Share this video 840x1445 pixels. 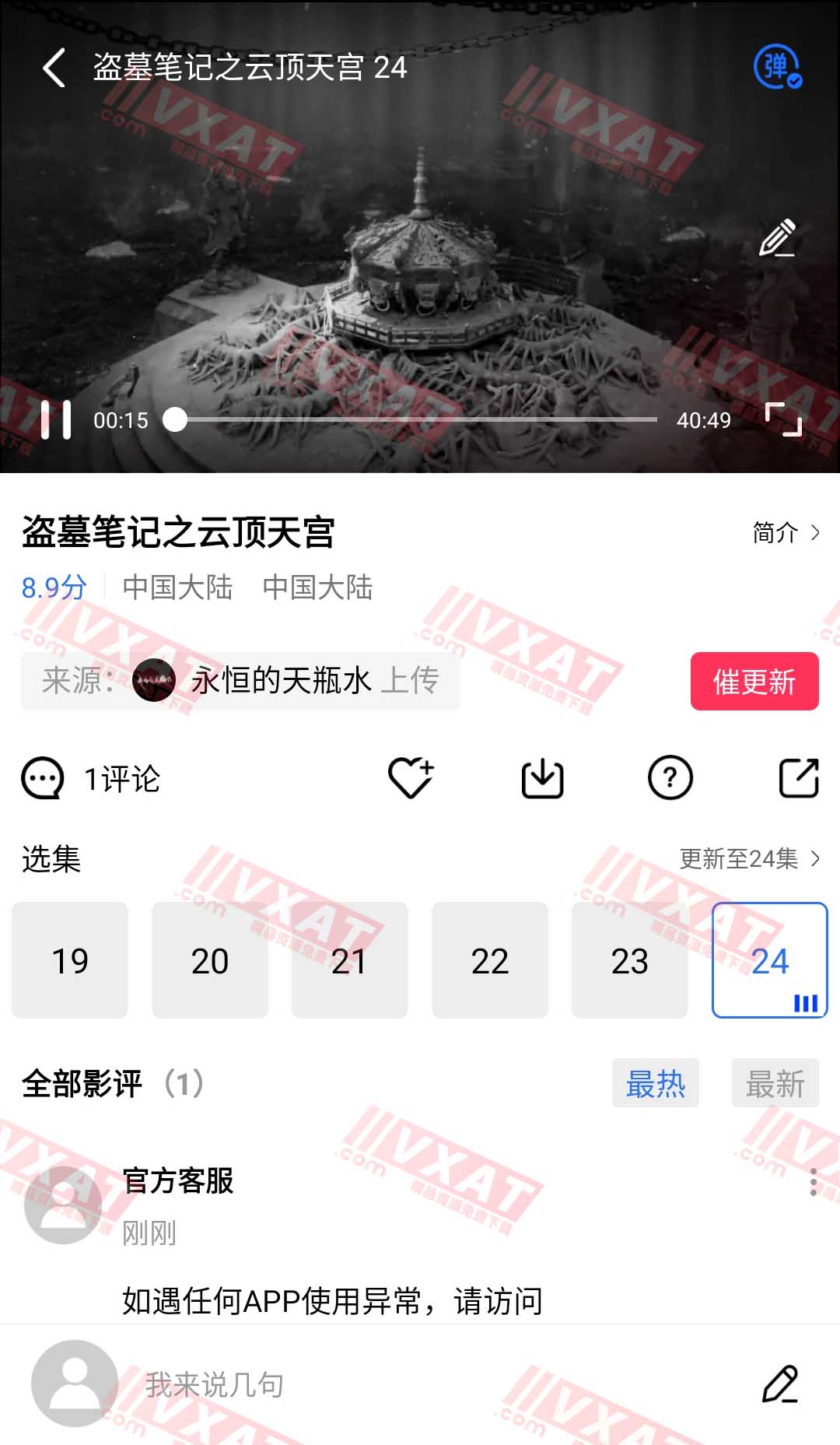coord(799,778)
